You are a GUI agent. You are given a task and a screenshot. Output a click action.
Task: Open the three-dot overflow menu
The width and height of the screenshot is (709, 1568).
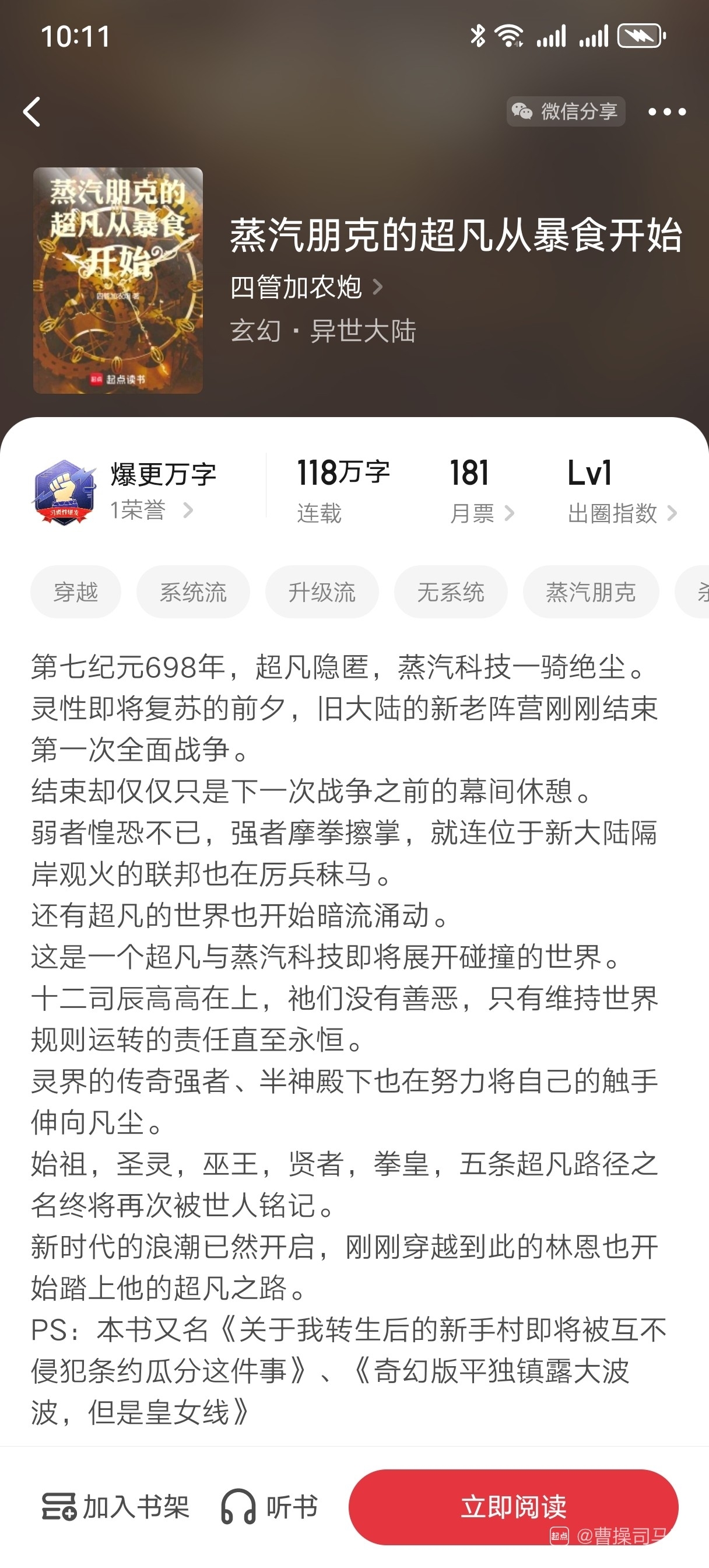point(666,112)
